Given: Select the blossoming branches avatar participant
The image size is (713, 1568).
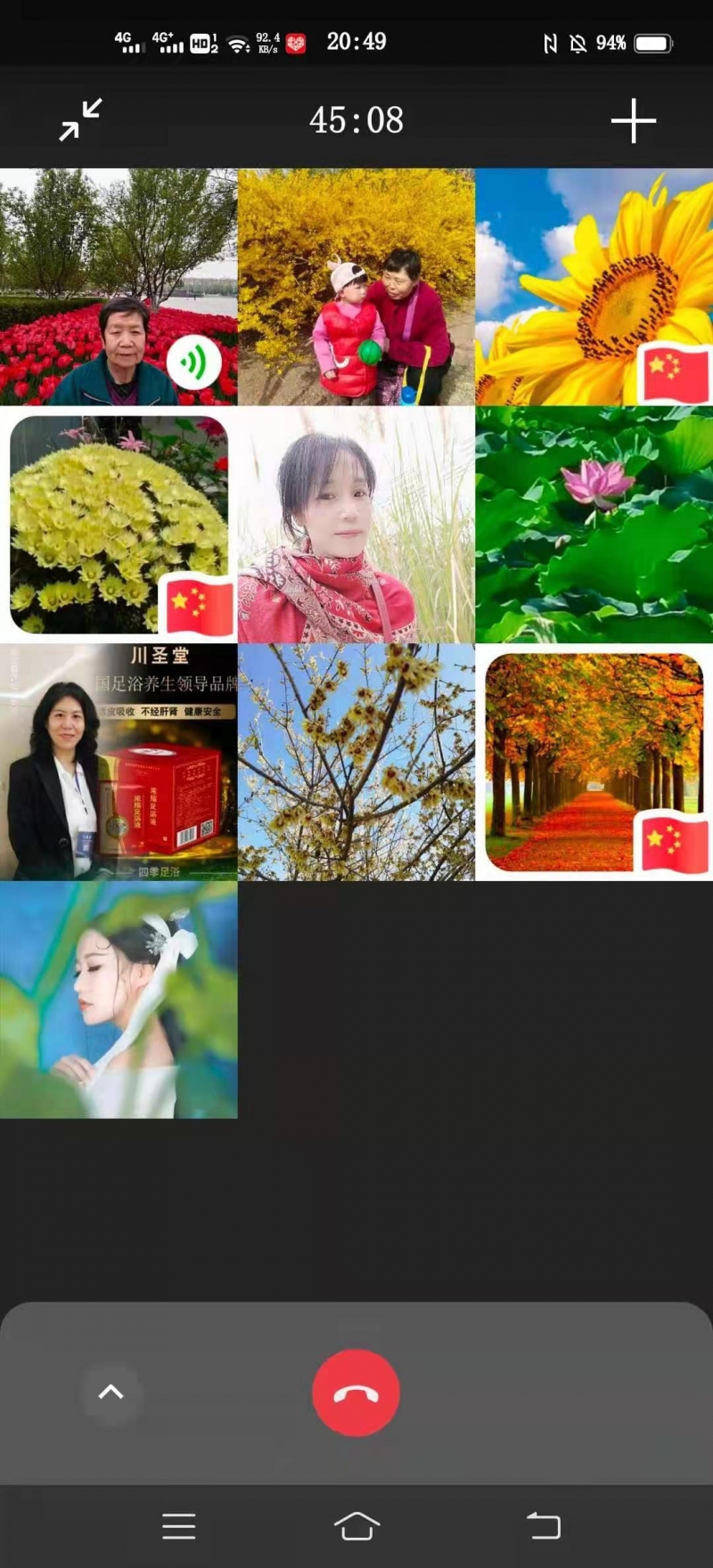Looking at the screenshot, I should (x=356, y=763).
